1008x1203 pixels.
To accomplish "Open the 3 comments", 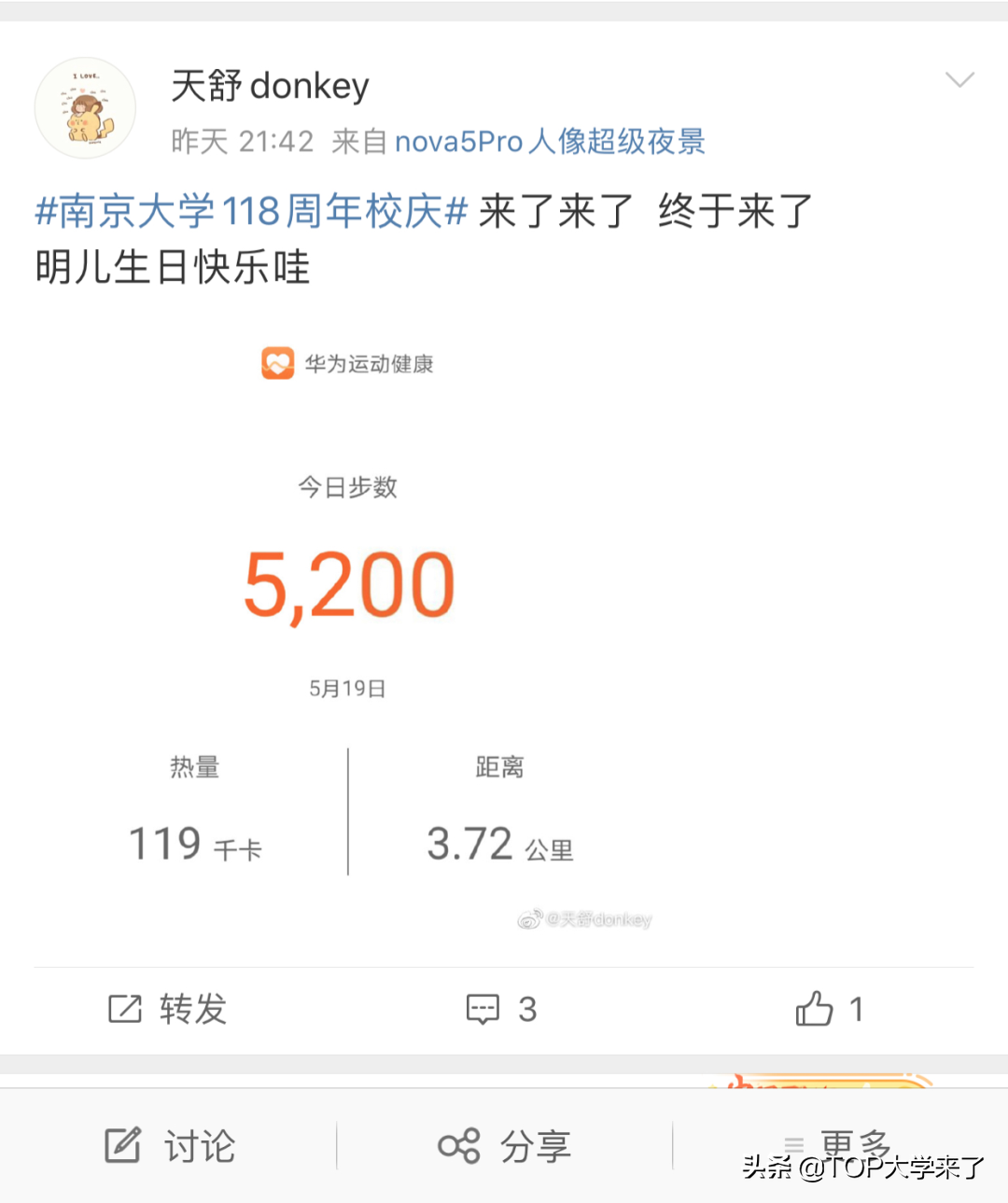I will coord(502,1009).
